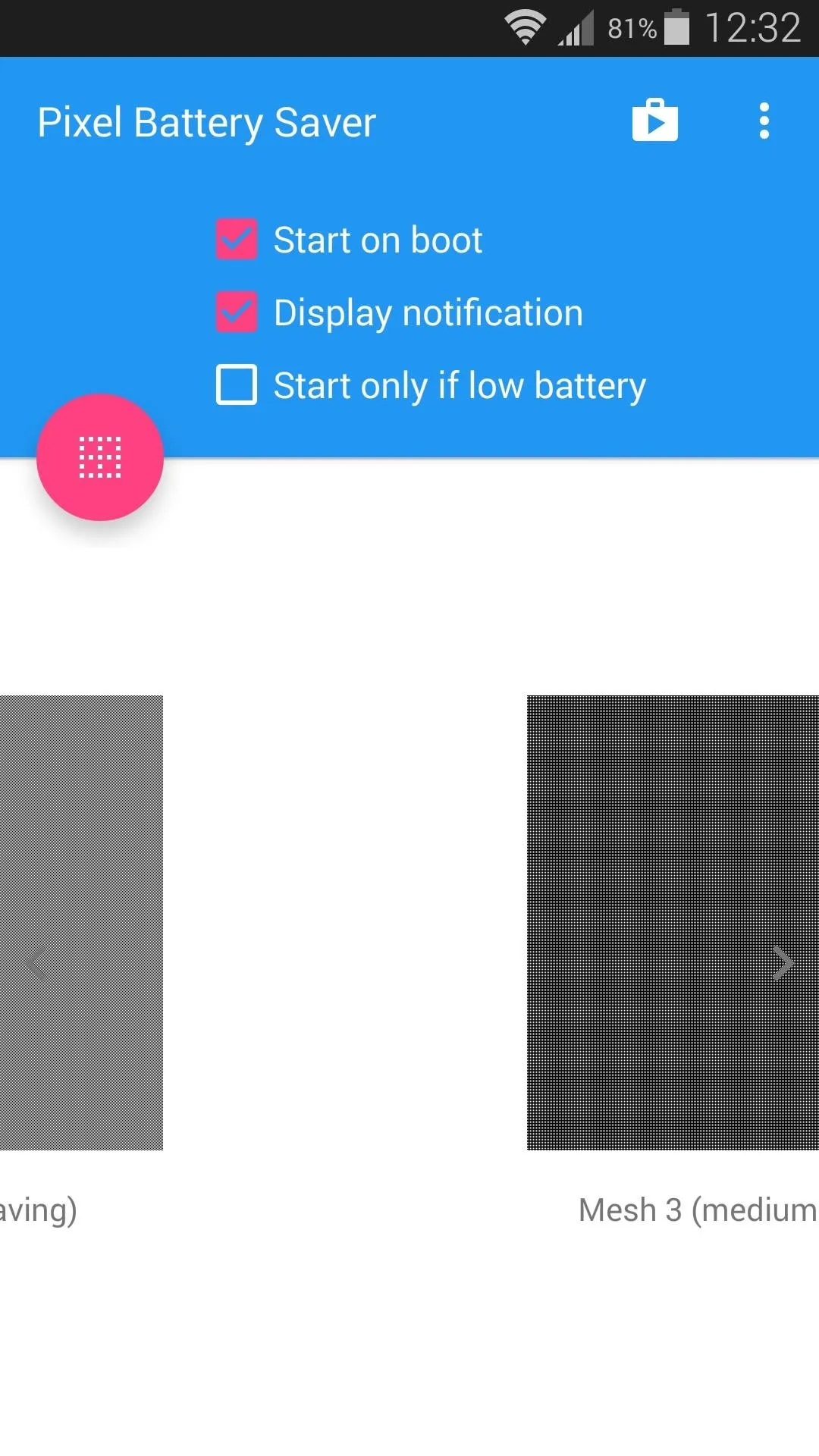Open the Play Store icon
Viewport: 819px width, 1456px height.
coord(655,121)
